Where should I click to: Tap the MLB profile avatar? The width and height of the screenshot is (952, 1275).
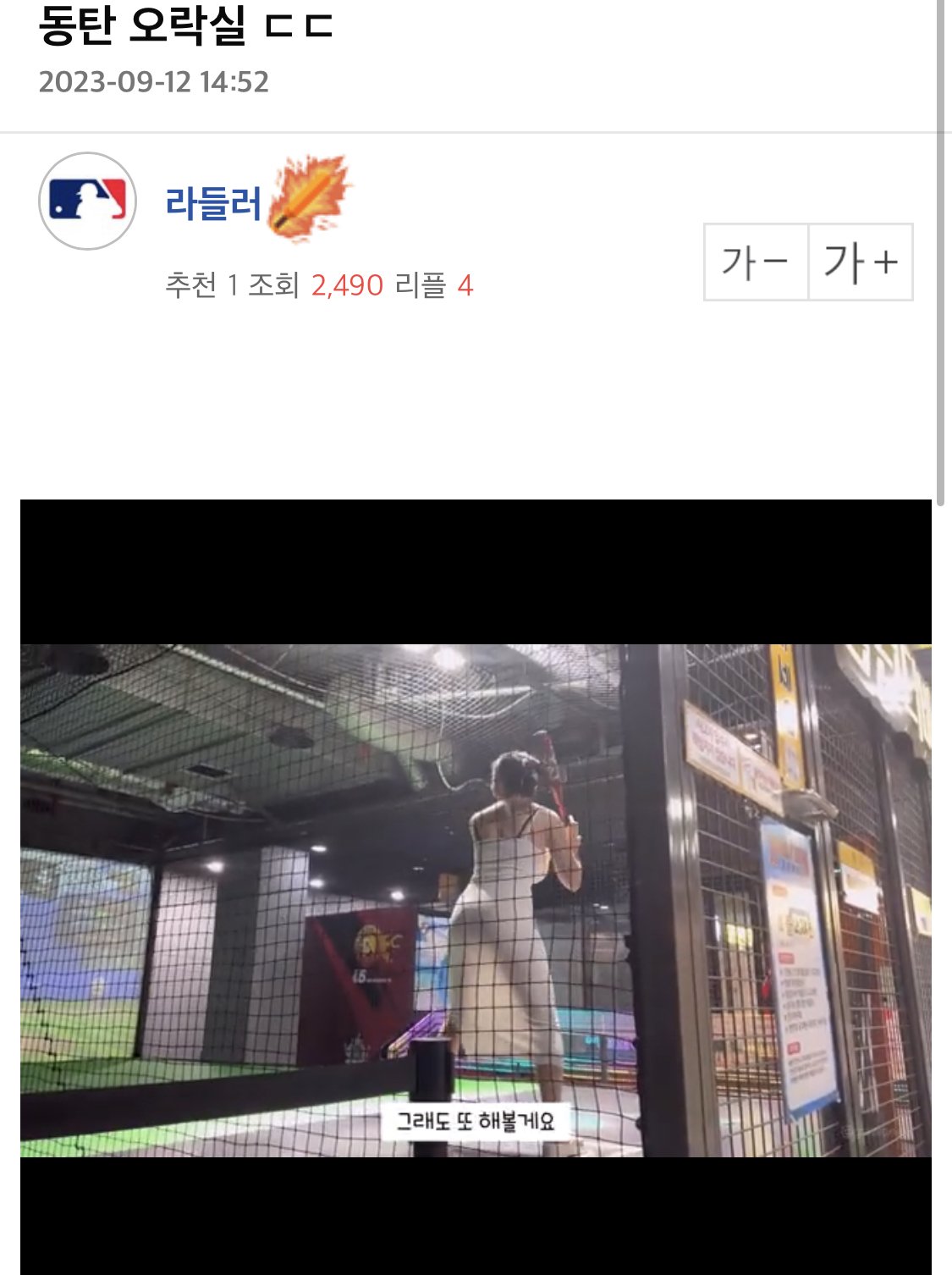(88, 201)
